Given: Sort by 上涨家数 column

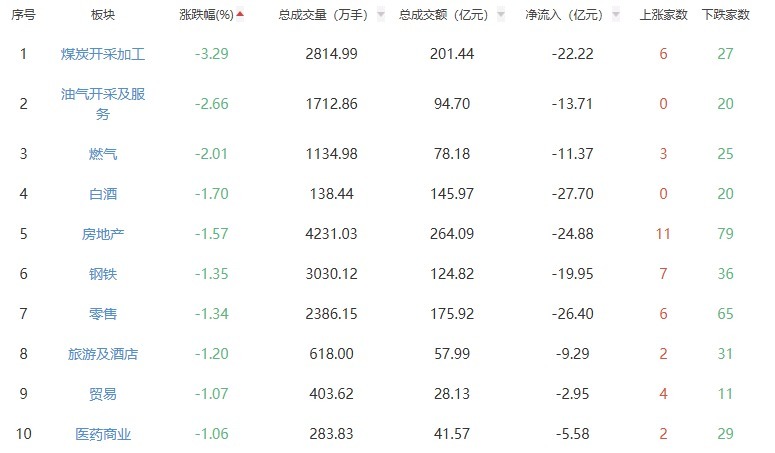Looking at the screenshot, I should point(663,16).
